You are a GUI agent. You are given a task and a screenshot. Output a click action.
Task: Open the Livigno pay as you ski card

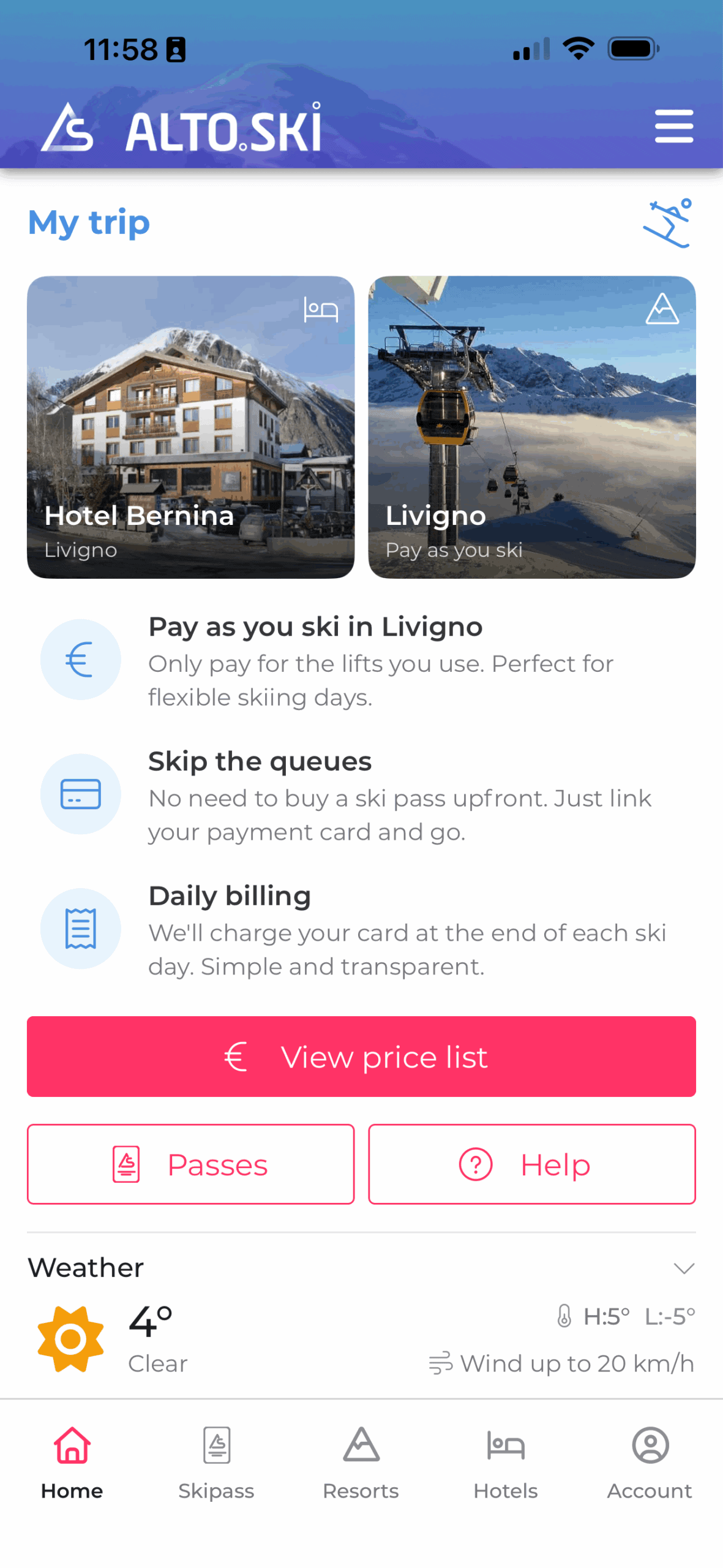click(531, 426)
